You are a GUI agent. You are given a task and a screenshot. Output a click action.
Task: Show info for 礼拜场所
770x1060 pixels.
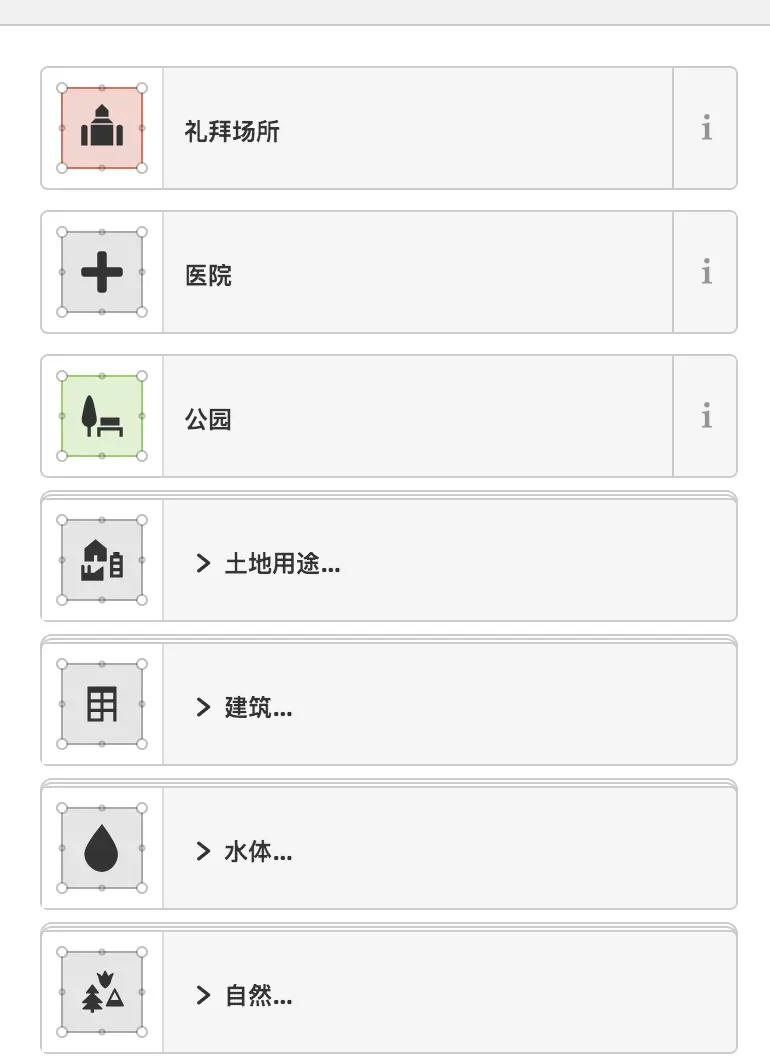click(x=706, y=129)
